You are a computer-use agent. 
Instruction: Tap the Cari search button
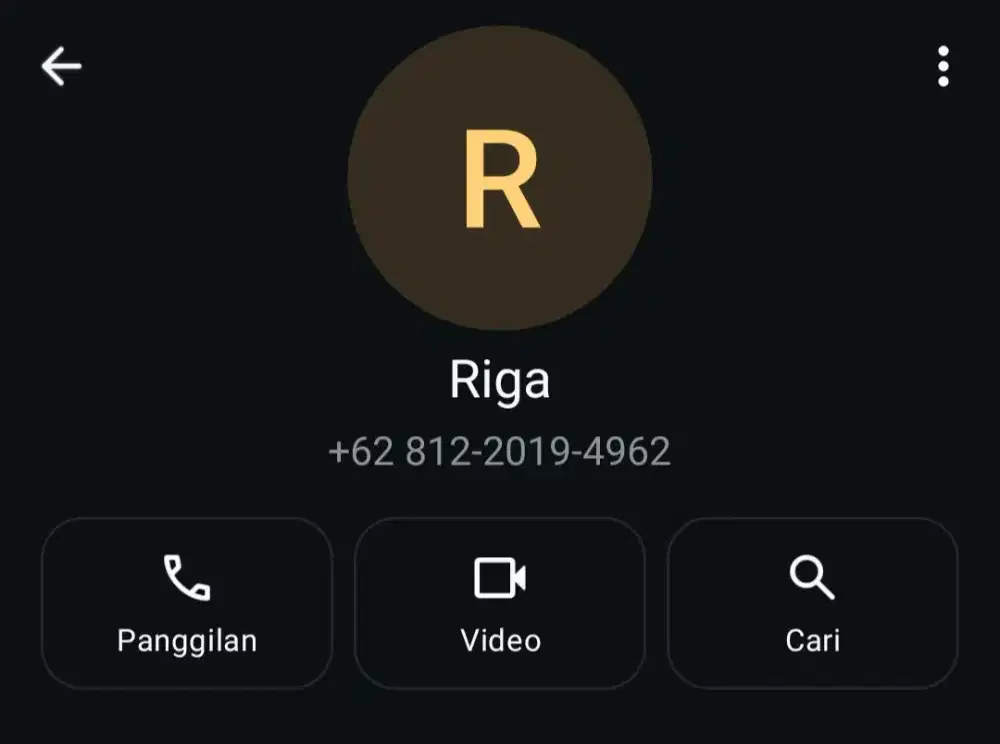tap(812, 603)
